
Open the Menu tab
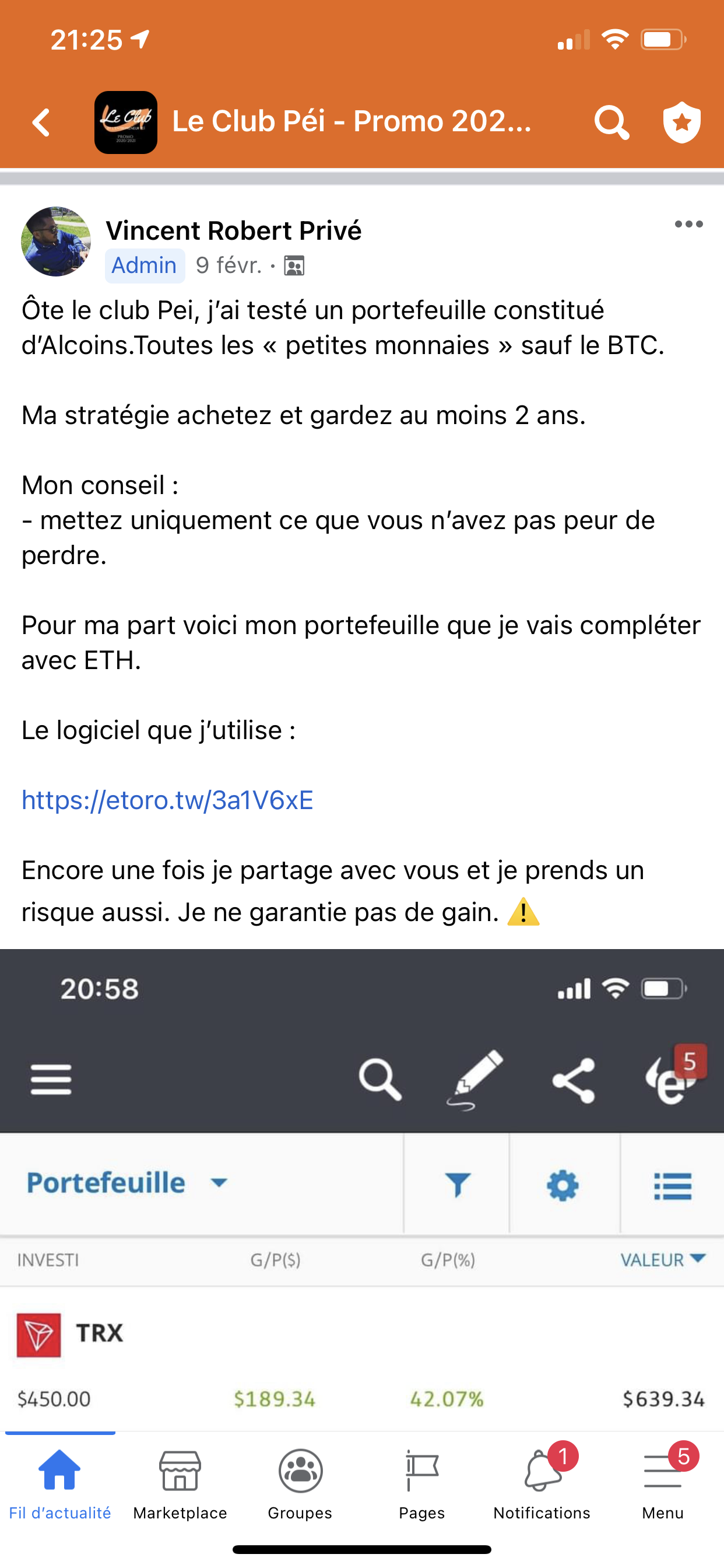(663, 1484)
